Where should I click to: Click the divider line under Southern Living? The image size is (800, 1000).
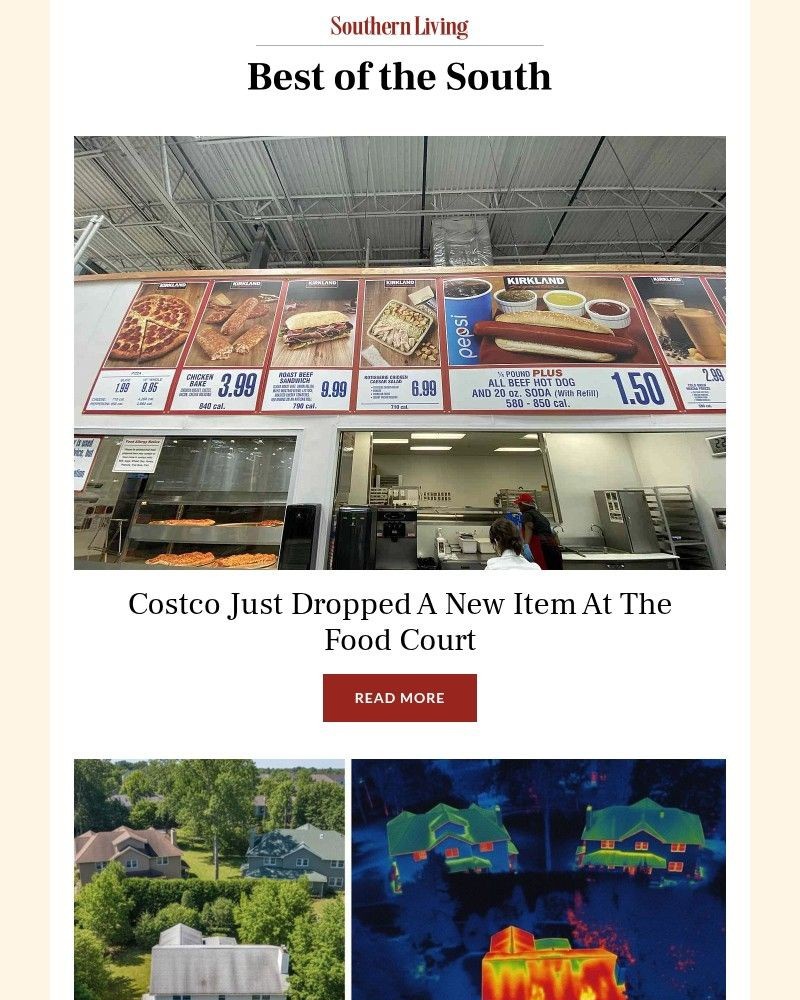pos(399,44)
